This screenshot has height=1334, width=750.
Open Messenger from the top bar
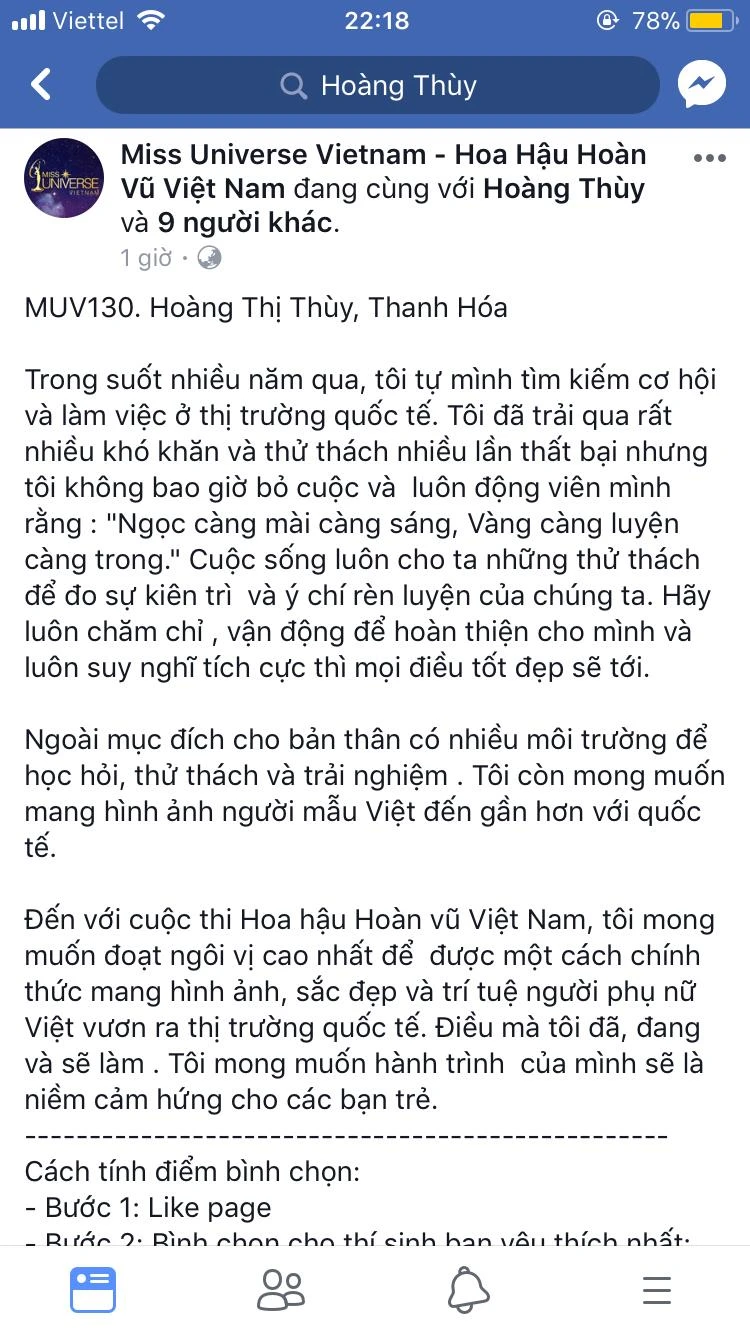[x=702, y=85]
